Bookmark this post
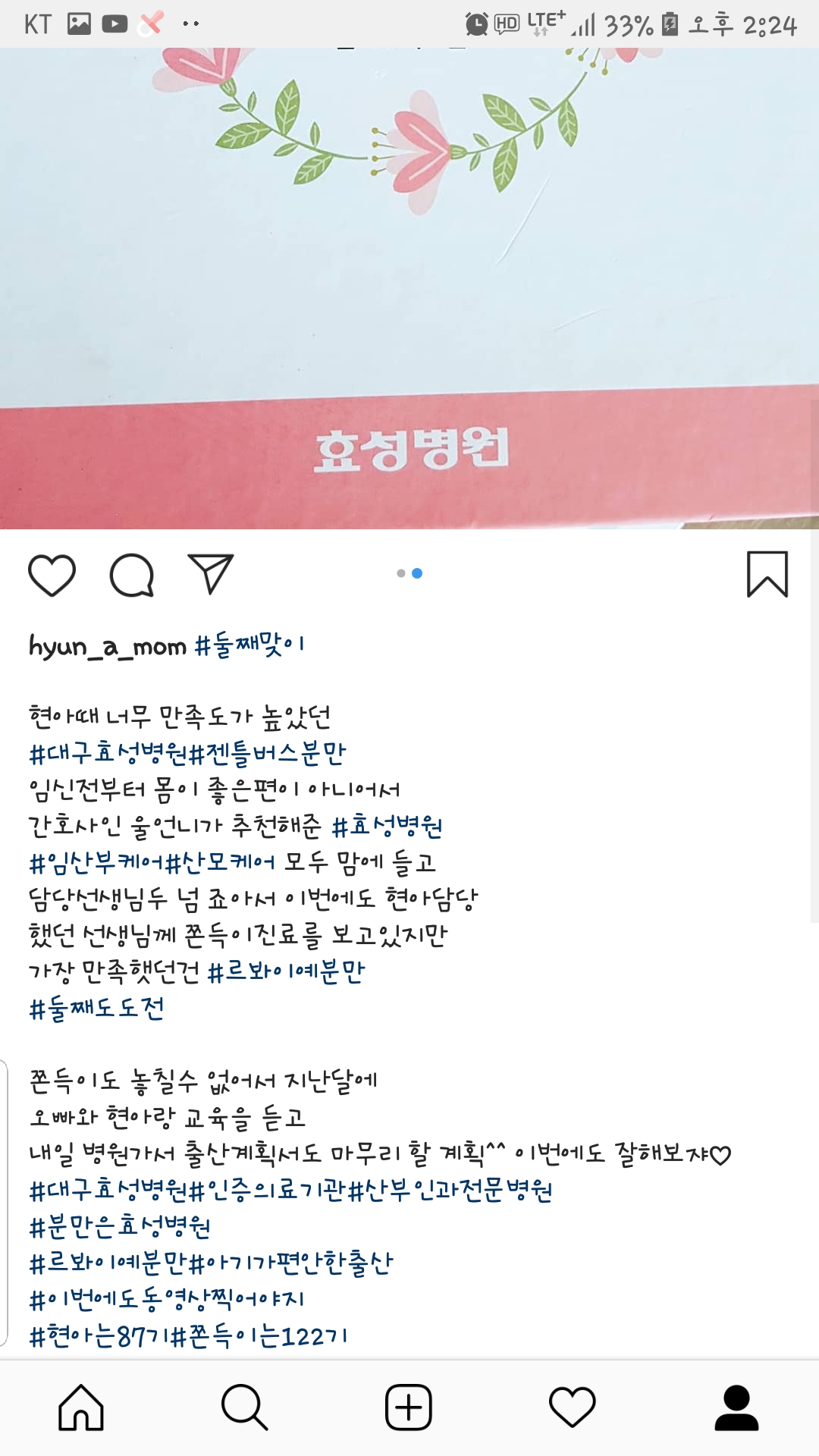The width and height of the screenshot is (819, 1456). click(x=767, y=574)
